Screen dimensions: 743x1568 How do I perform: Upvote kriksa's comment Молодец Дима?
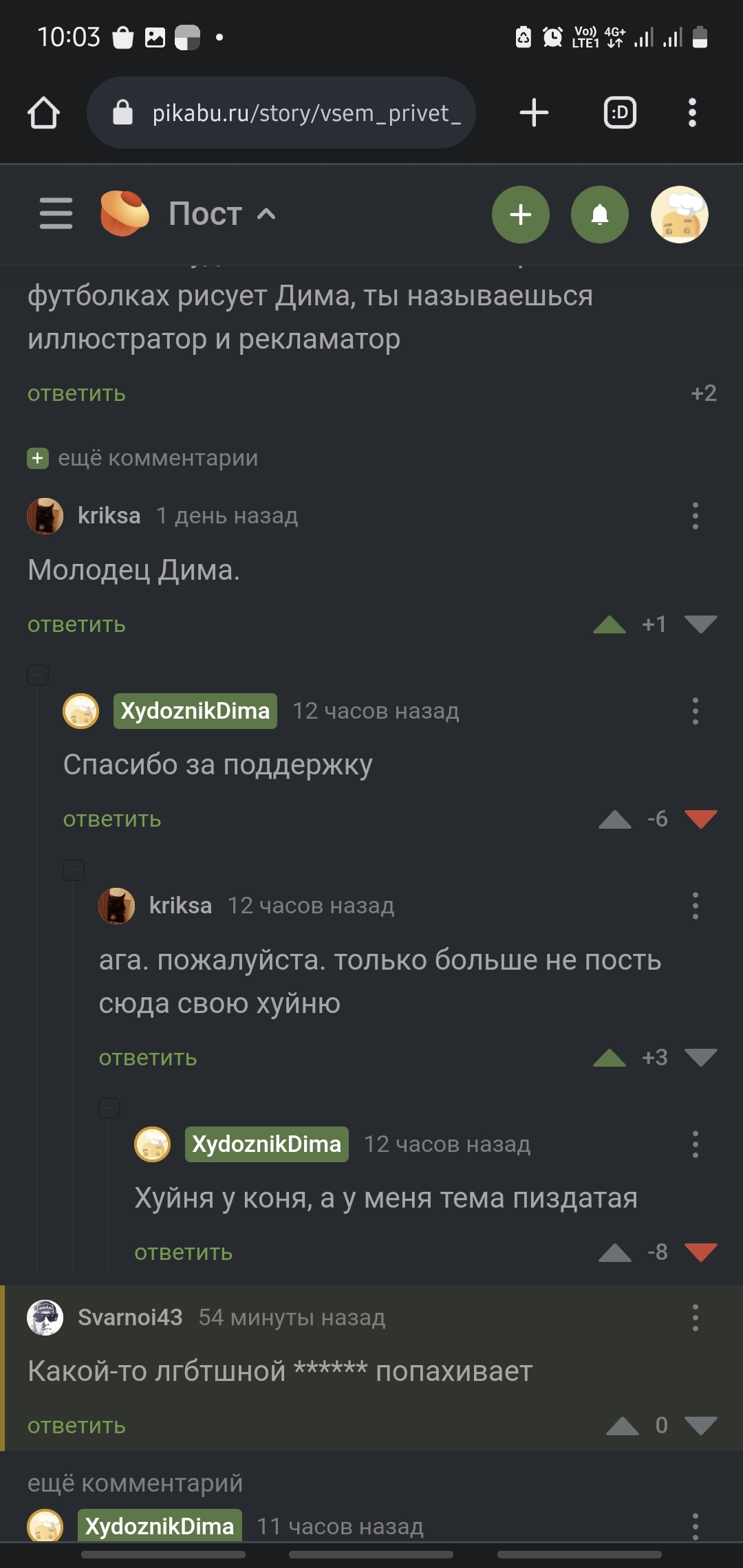click(610, 624)
